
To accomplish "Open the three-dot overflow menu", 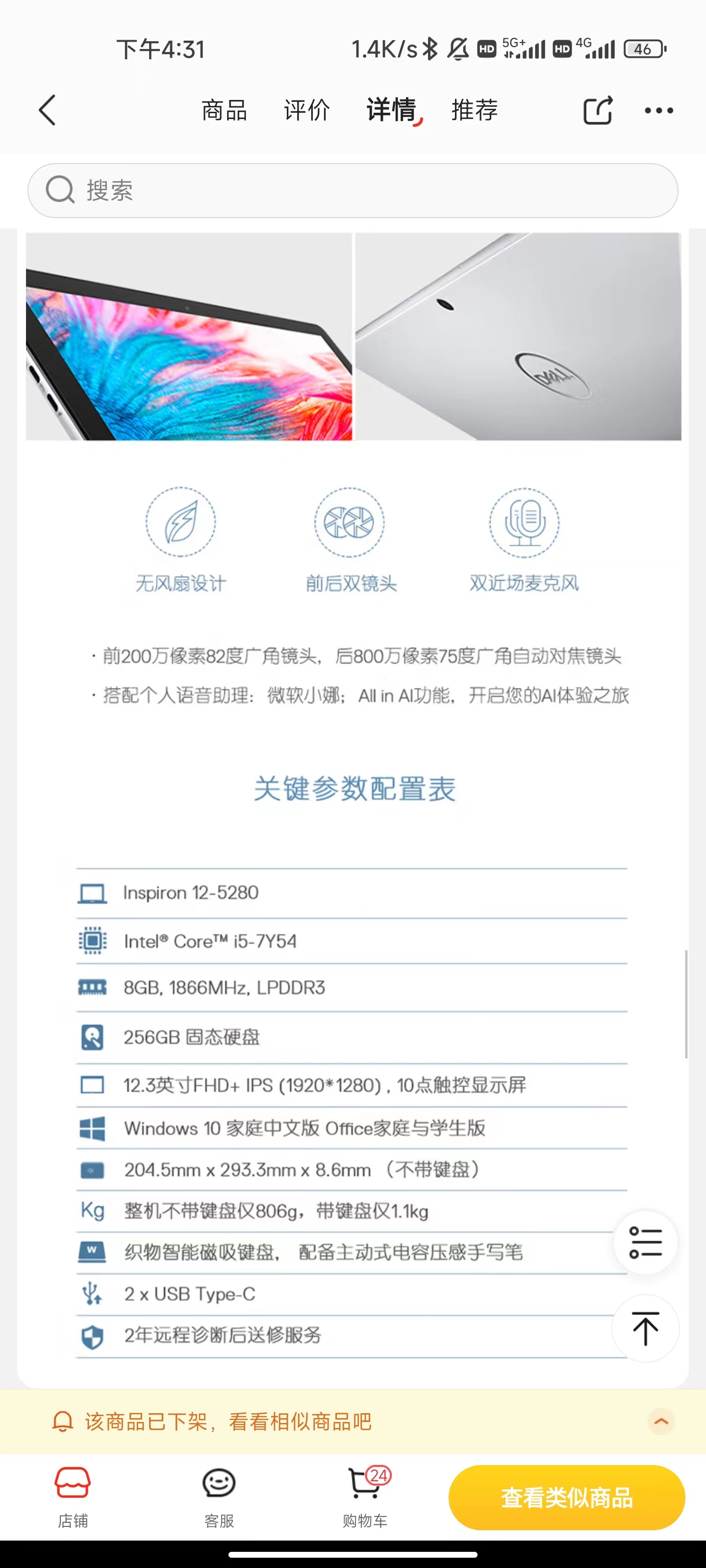I will tap(658, 110).
